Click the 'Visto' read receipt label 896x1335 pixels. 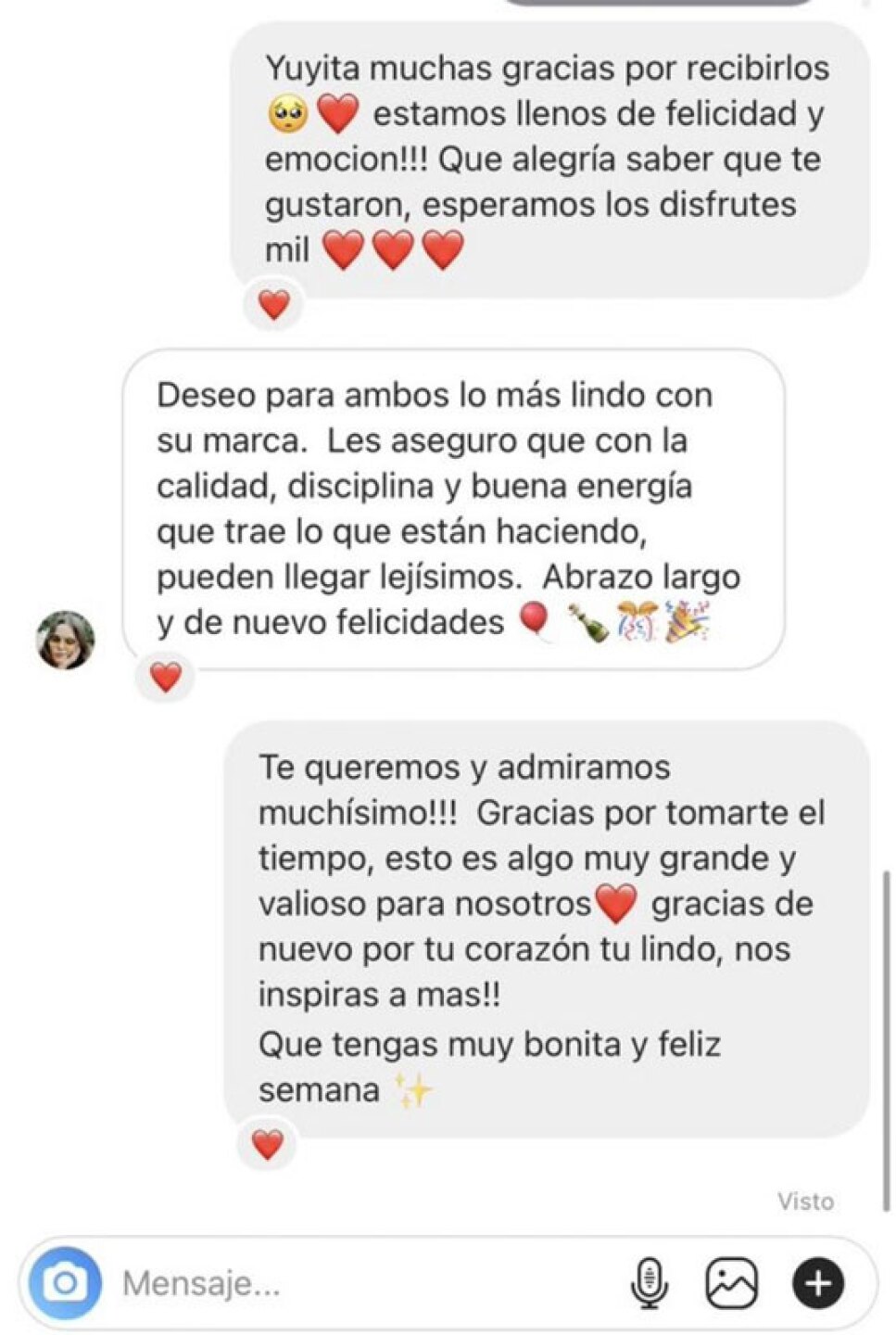pos(805,1201)
